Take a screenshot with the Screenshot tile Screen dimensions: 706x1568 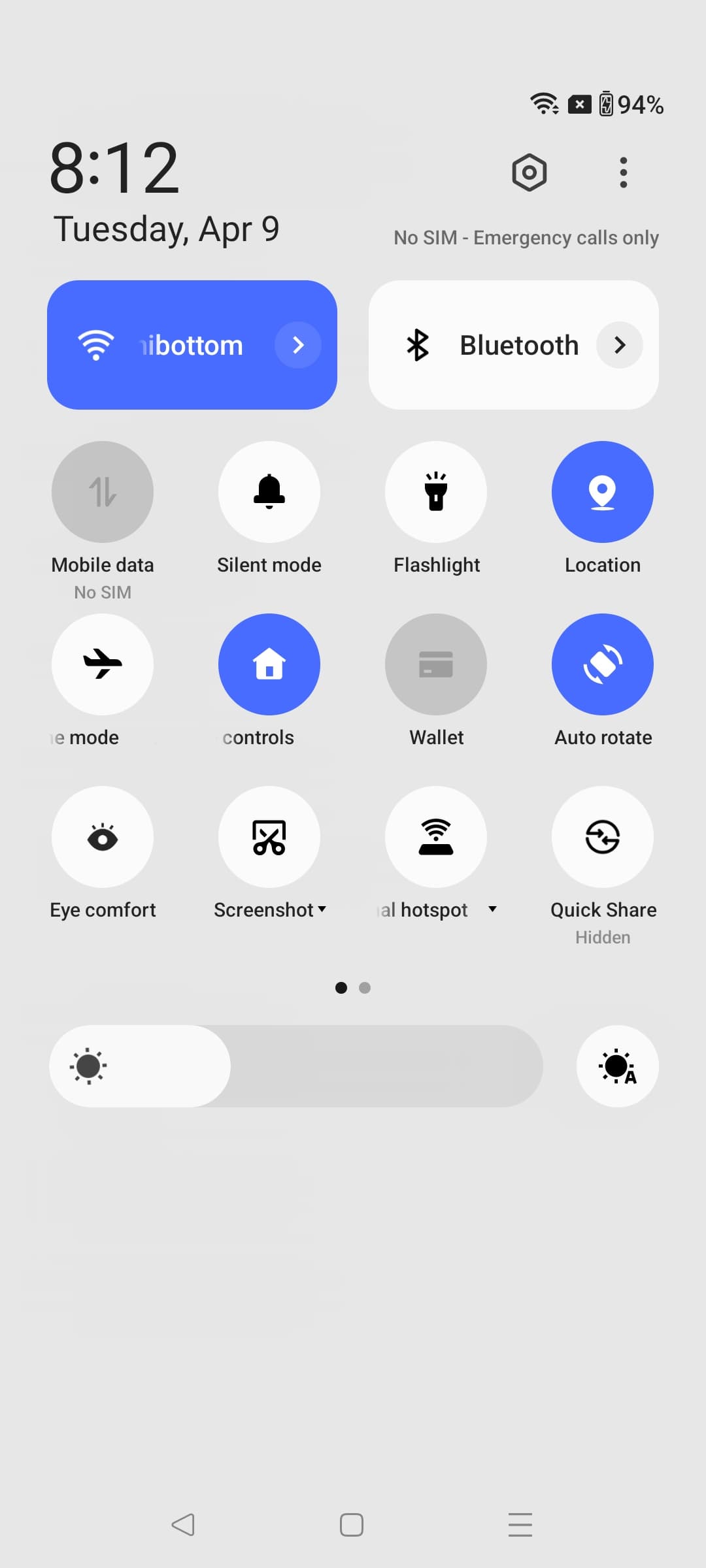tap(269, 837)
